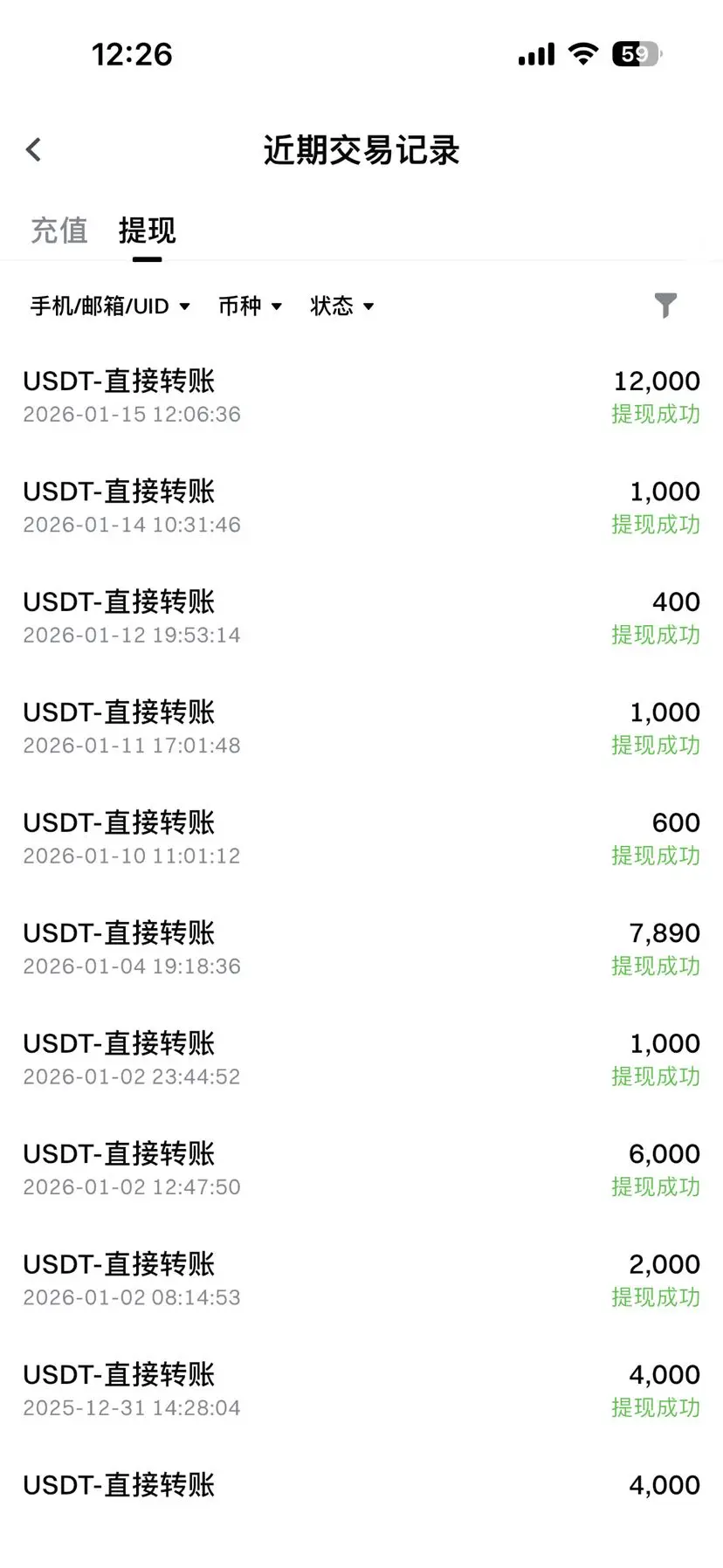Open the 币种 dropdown filter
Viewport: 723px width, 1568px height.
coord(250,306)
